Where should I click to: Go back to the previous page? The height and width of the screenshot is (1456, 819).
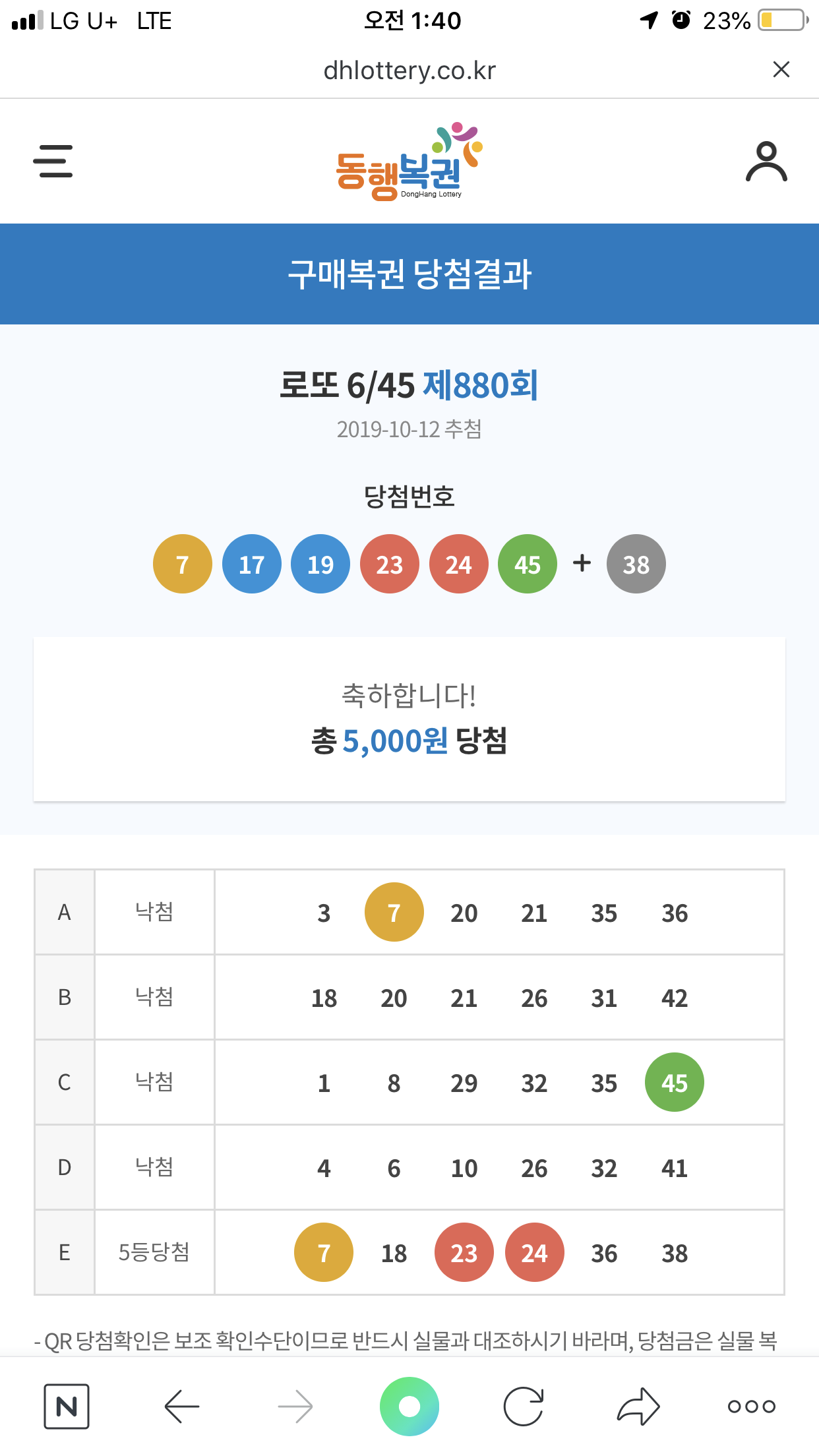[x=182, y=1407]
